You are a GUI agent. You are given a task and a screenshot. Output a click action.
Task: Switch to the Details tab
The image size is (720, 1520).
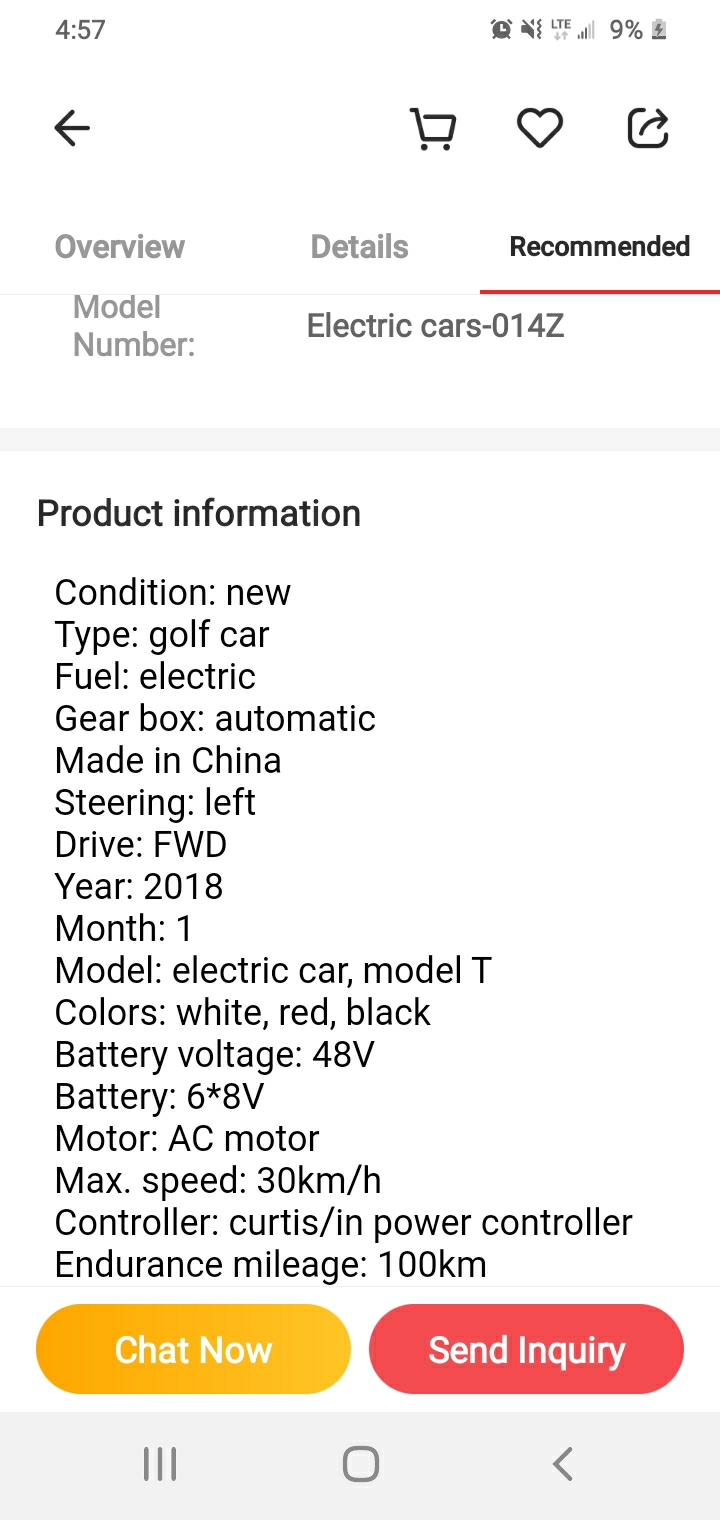[x=360, y=247]
